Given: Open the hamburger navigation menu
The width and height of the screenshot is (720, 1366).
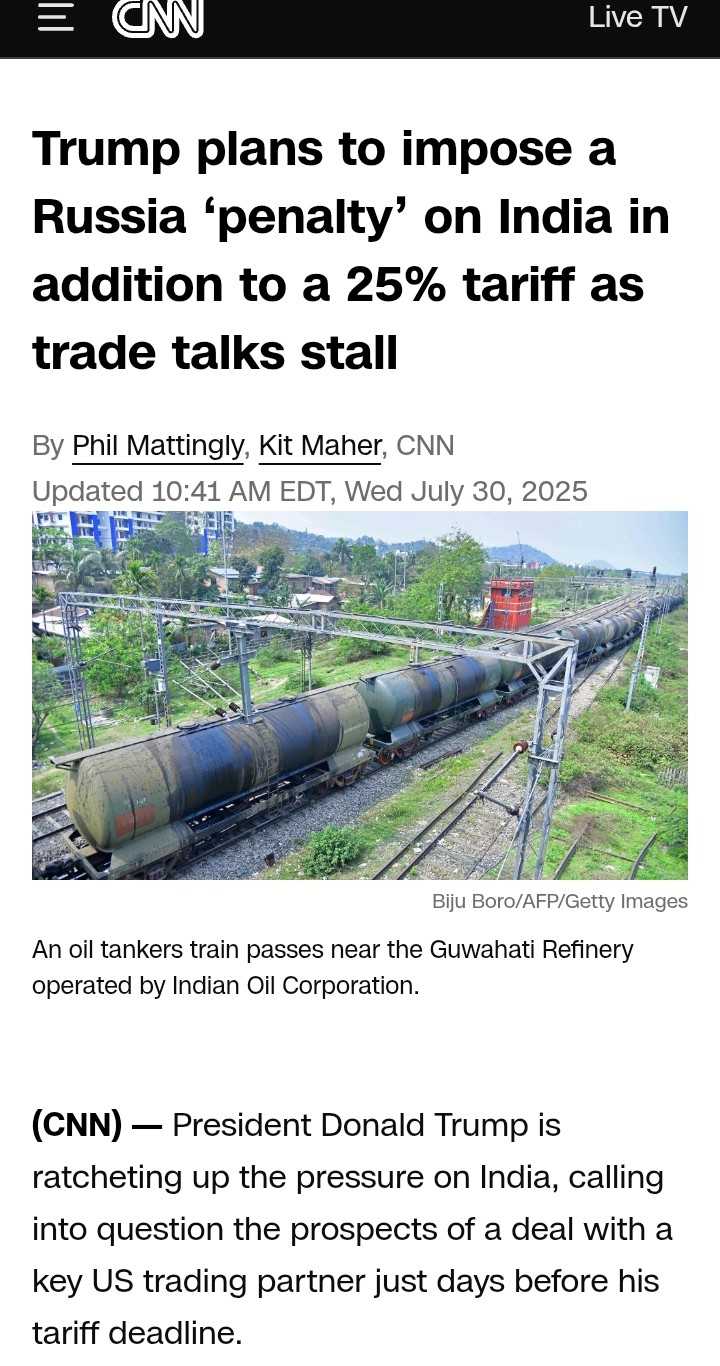Looking at the screenshot, I should (56, 17).
